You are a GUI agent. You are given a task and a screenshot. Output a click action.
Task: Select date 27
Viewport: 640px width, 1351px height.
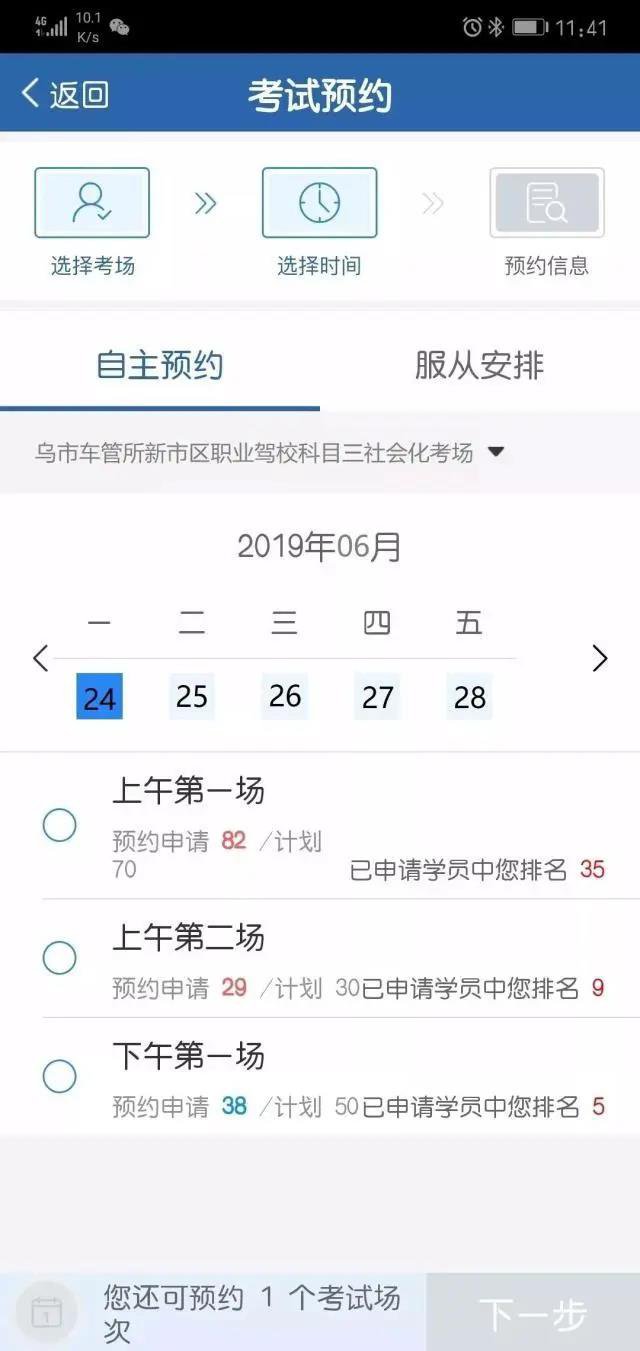click(x=377, y=697)
